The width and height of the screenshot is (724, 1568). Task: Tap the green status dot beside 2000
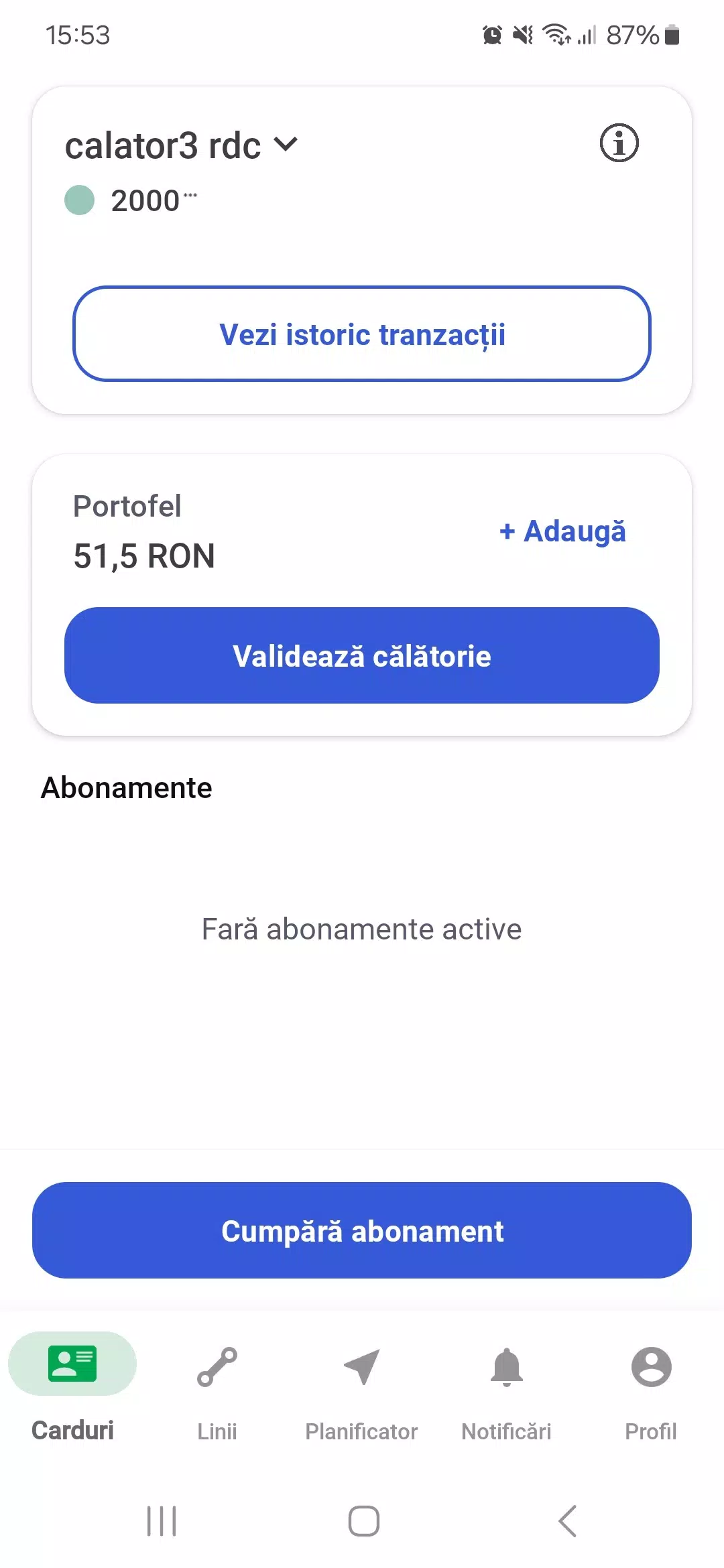click(x=78, y=199)
